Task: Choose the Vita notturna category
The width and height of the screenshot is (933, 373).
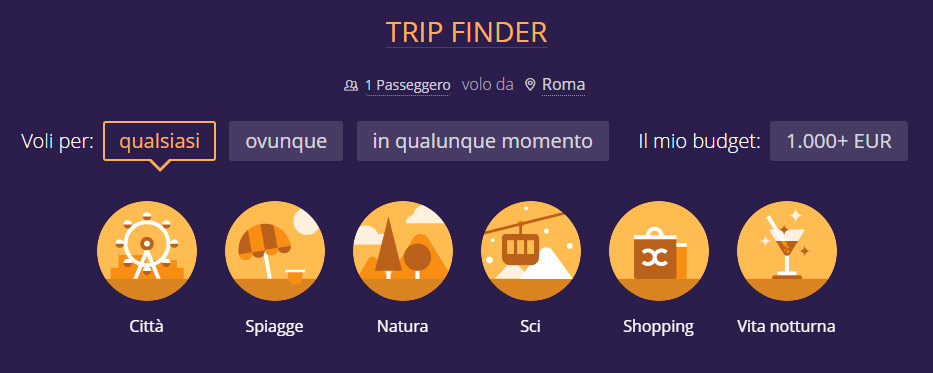Action: tap(787, 269)
